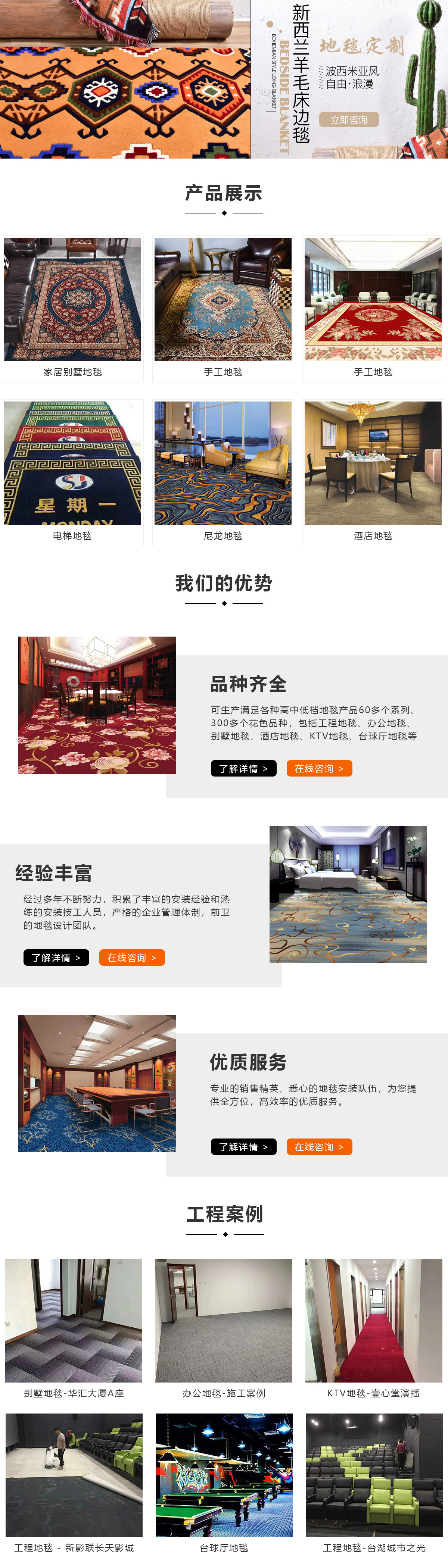Tap 了解详情 under 品种齐全
This screenshot has width=448, height=1568.
(243, 769)
